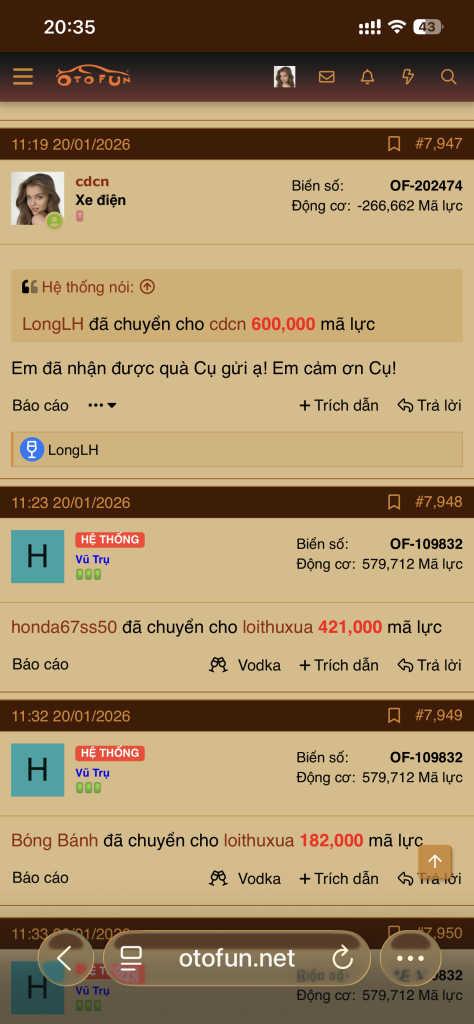
Task: Expand the quoted Hệ thống post
Action: [x=148, y=287]
